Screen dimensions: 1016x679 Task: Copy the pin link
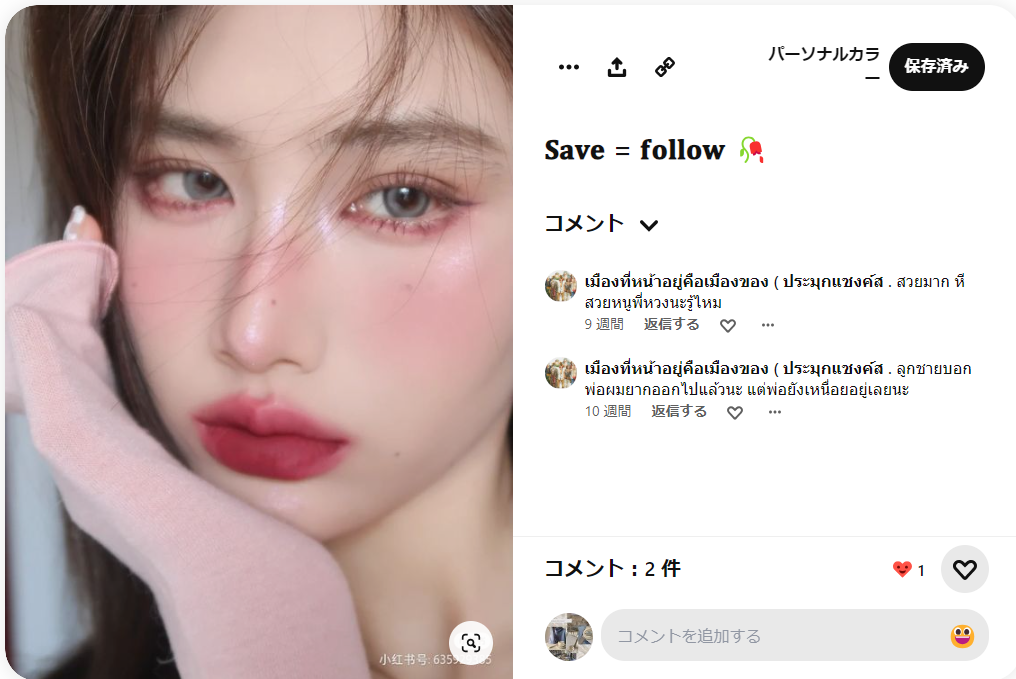click(665, 67)
